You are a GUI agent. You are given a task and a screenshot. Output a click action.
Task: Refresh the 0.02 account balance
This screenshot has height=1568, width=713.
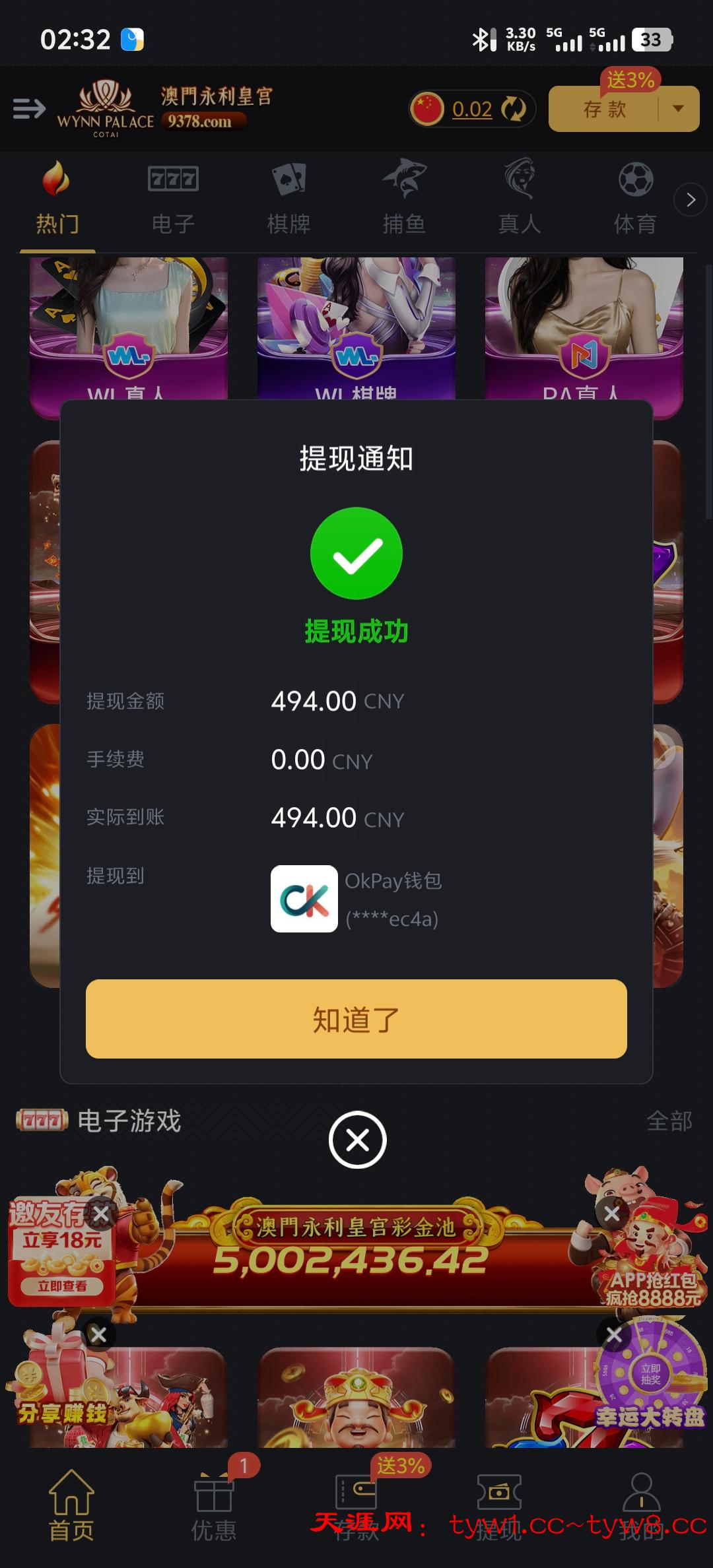click(513, 109)
